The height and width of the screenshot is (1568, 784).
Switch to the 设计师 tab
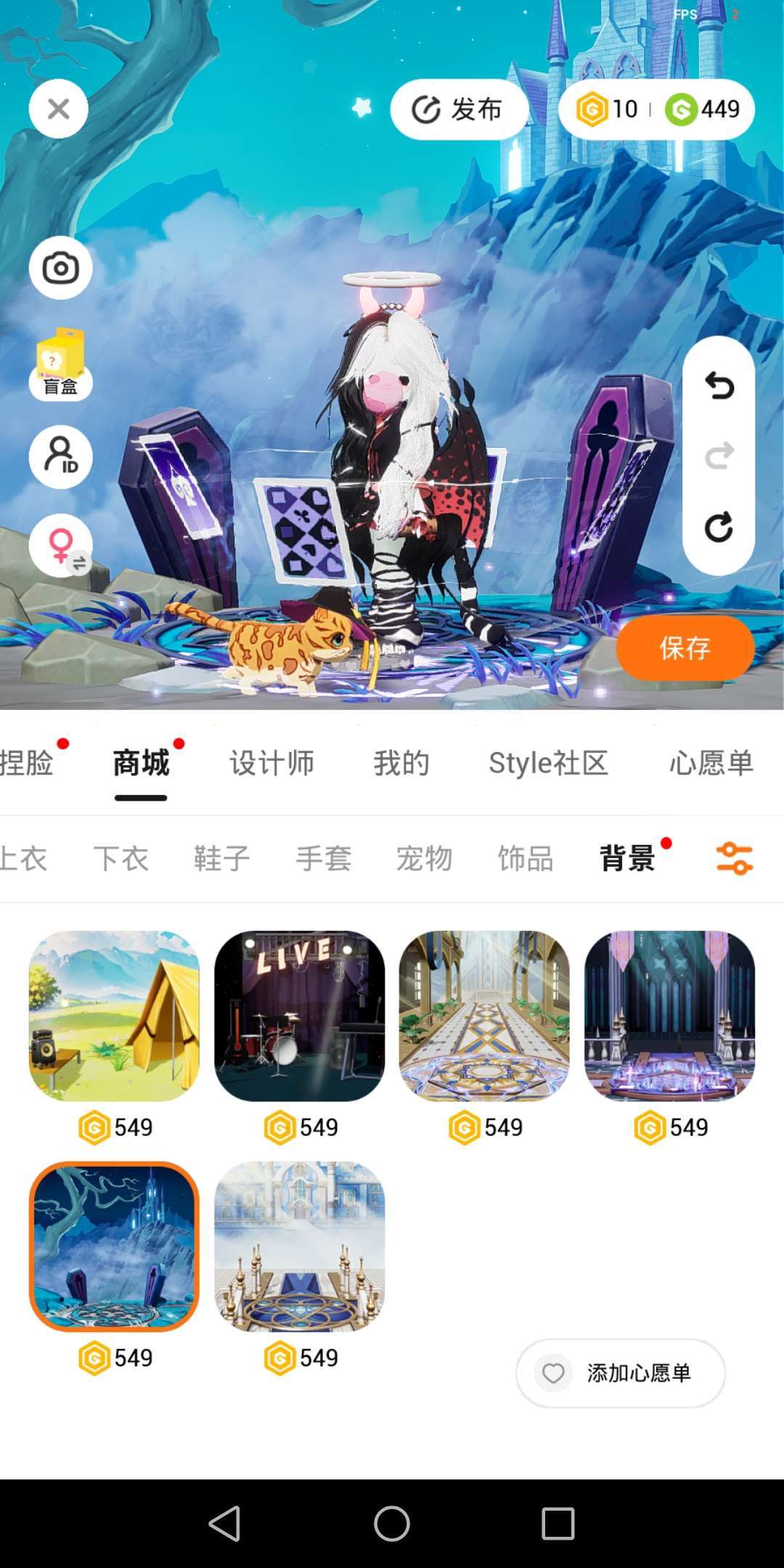(272, 763)
